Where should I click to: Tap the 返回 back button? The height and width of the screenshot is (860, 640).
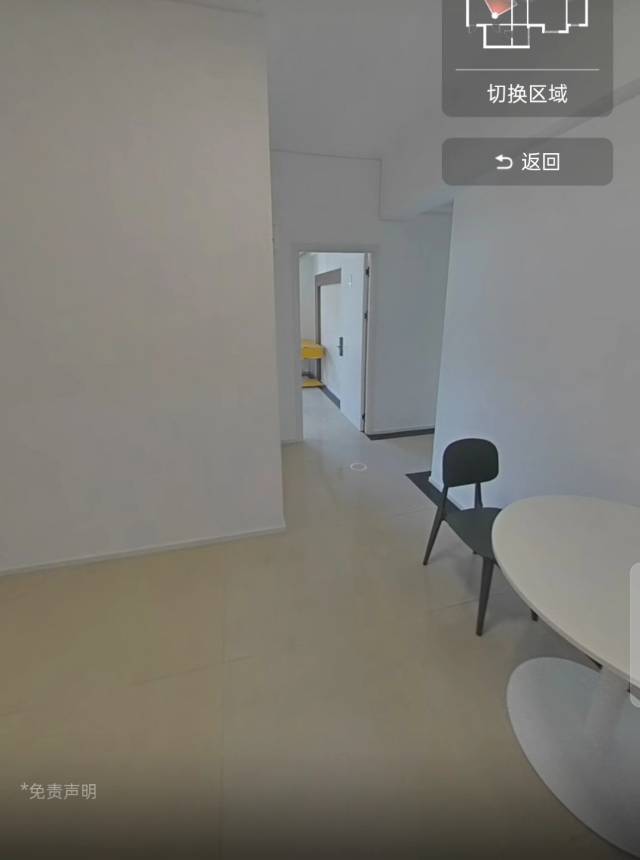click(x=527, y=162)
